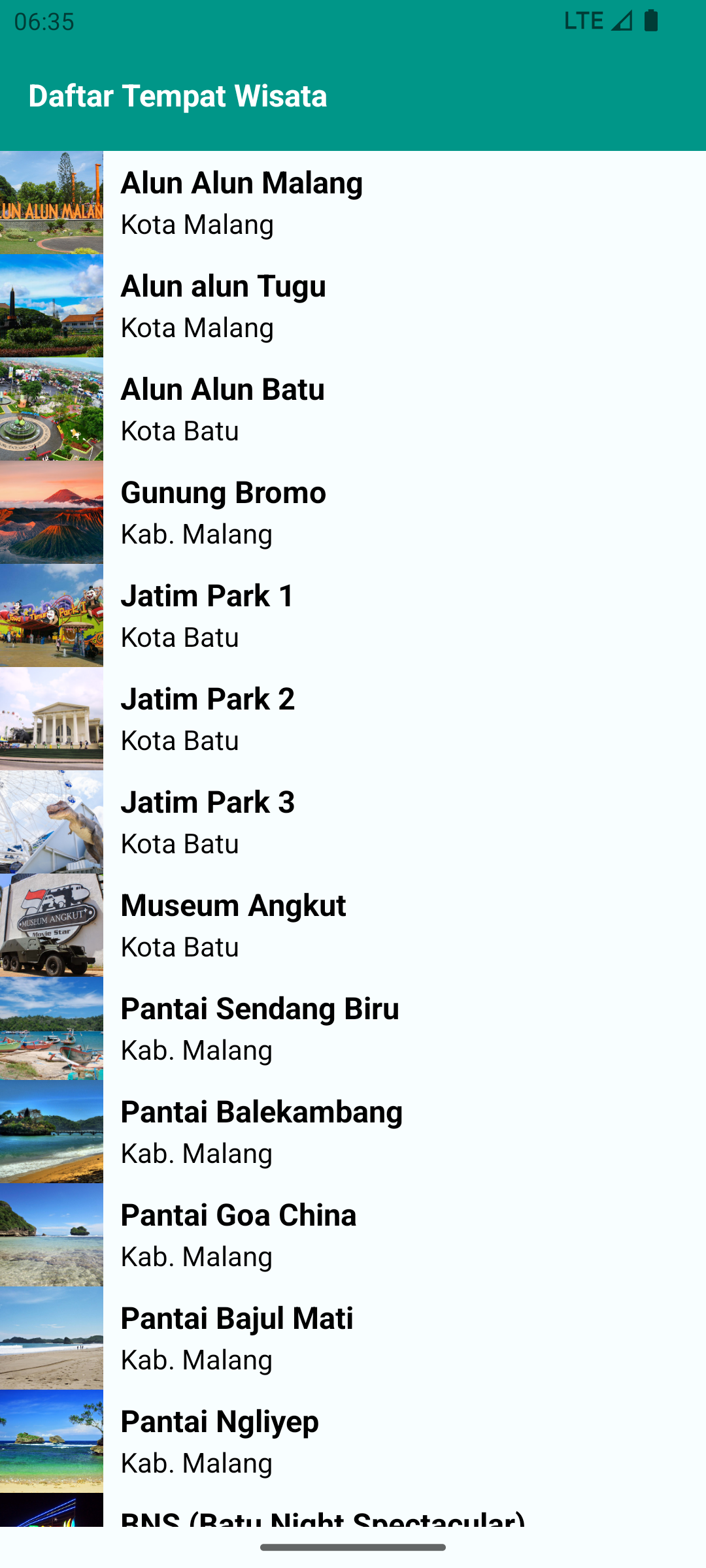706x1568 pixels.
Task: Open Jatim Park 3 details
Action: tap(353, 822)
